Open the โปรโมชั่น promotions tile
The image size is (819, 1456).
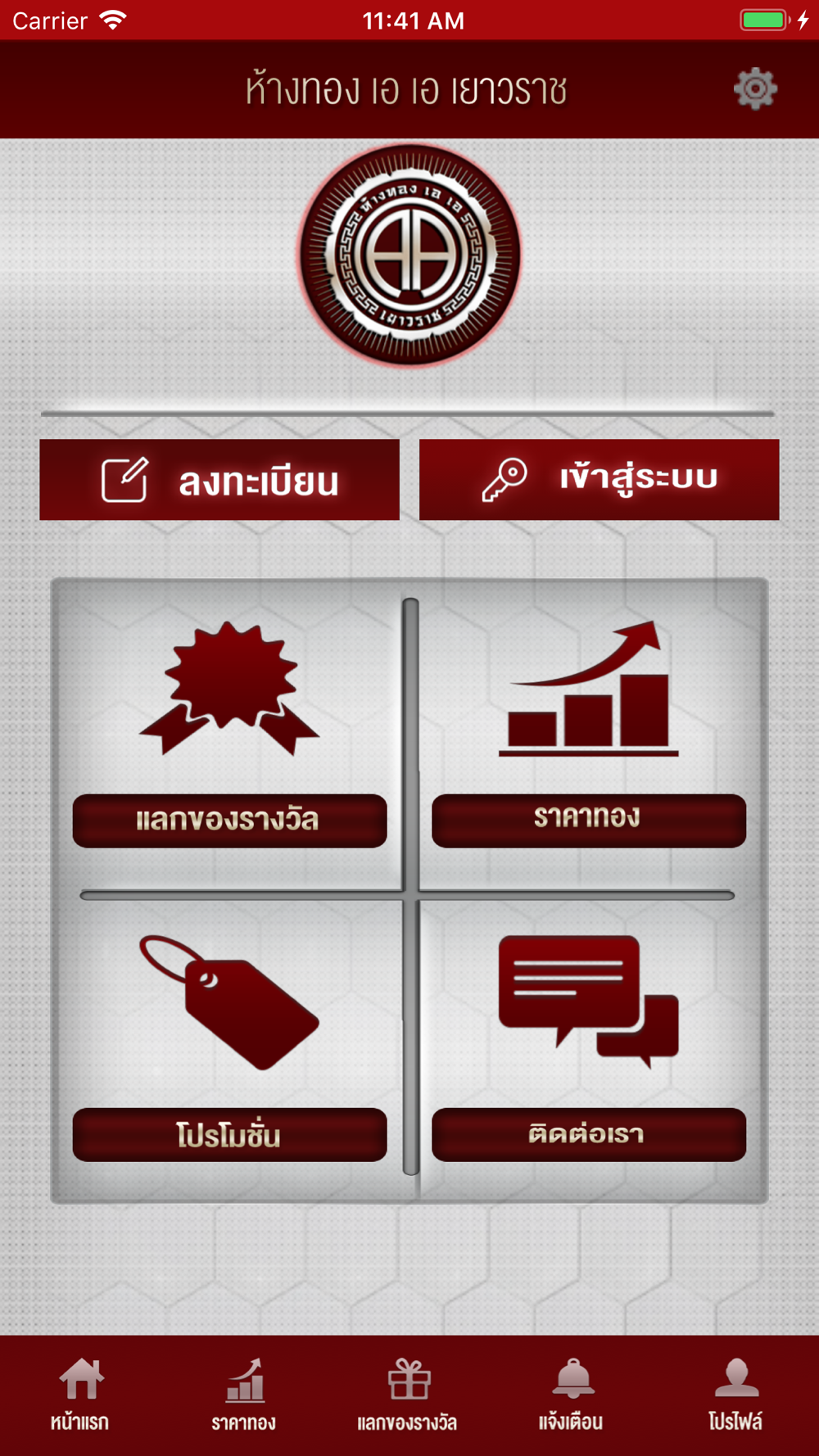(229, 1047)
